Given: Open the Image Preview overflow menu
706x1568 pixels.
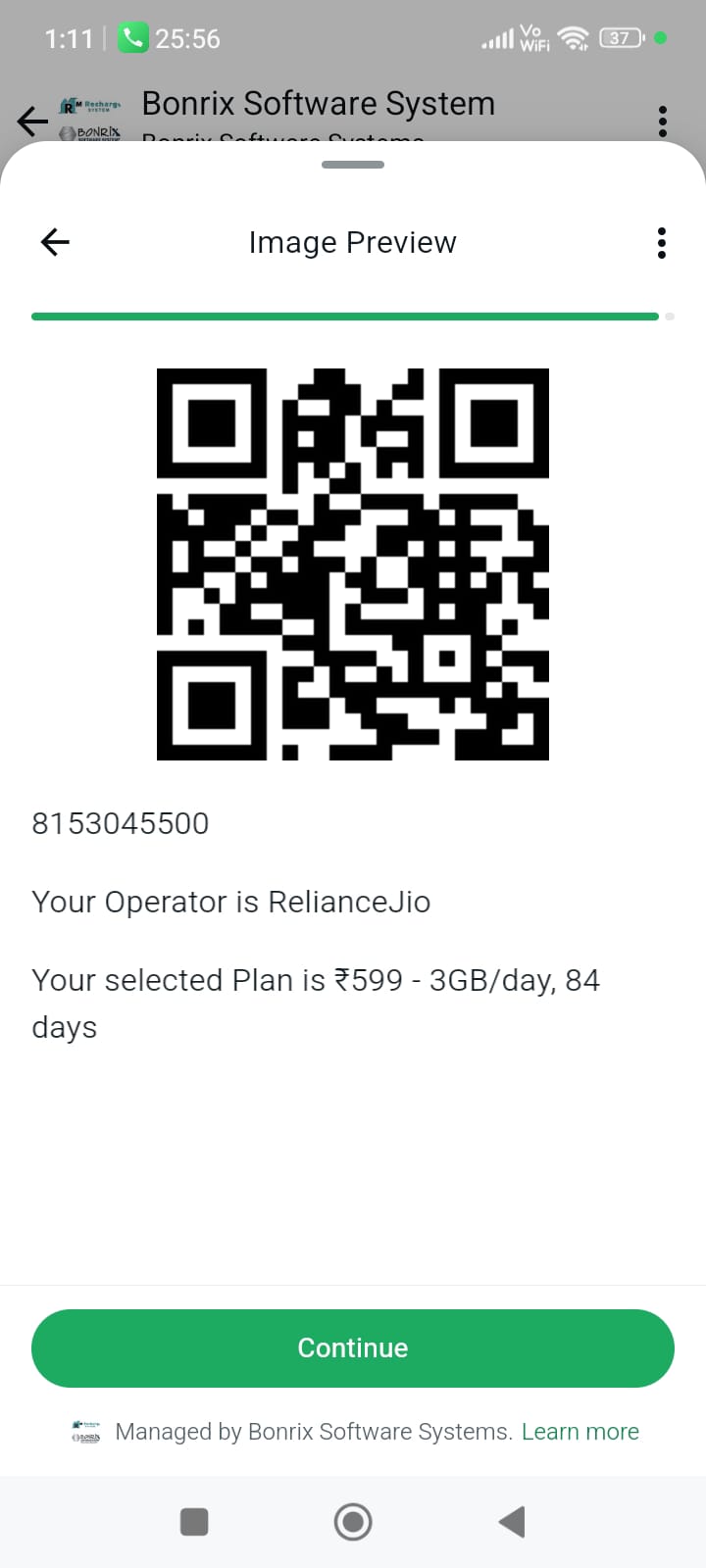Looking at the screenshot, I should pyautogui.click(x=662, y=242).
